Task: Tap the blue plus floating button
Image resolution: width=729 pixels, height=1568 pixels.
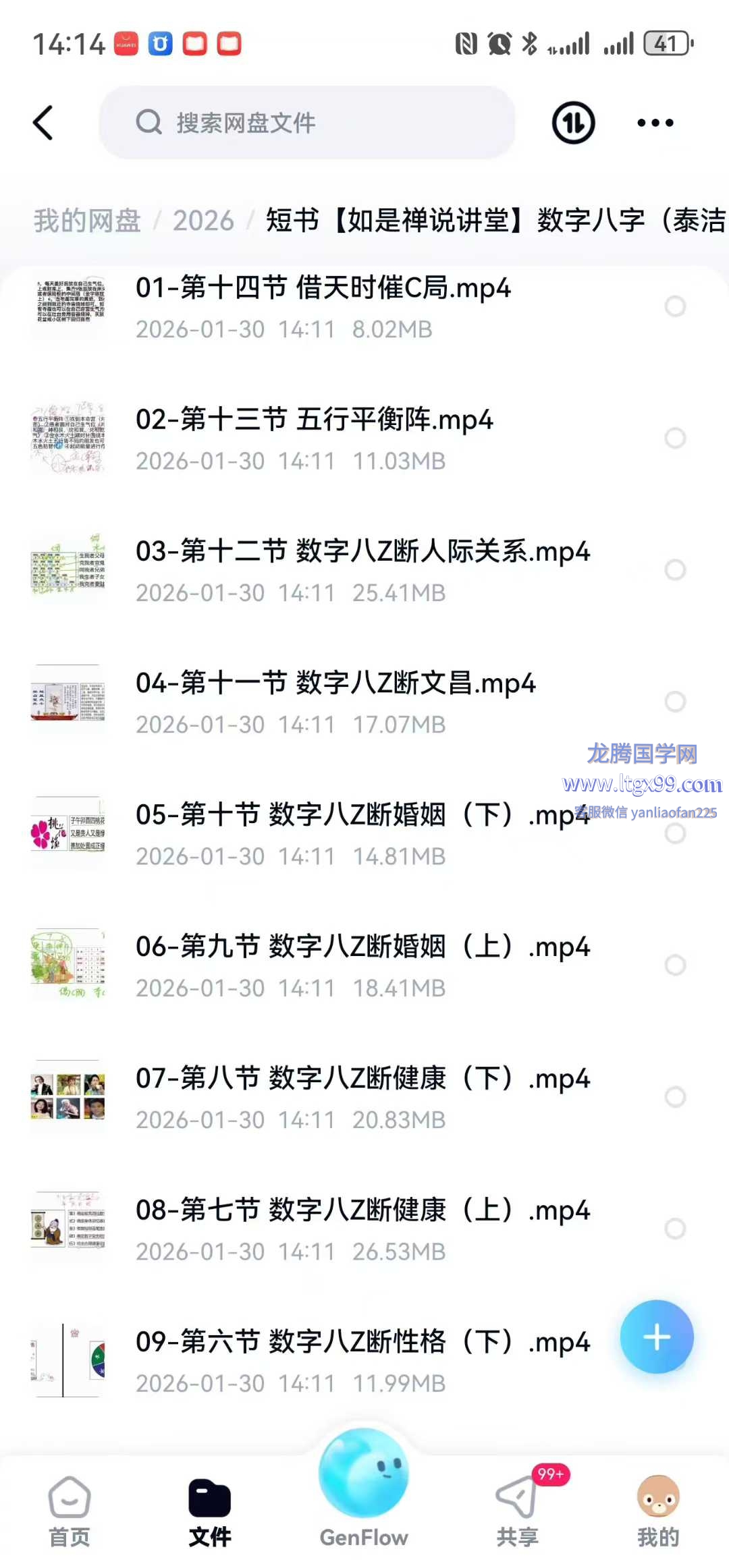Action: click(x=657, y=1337)
